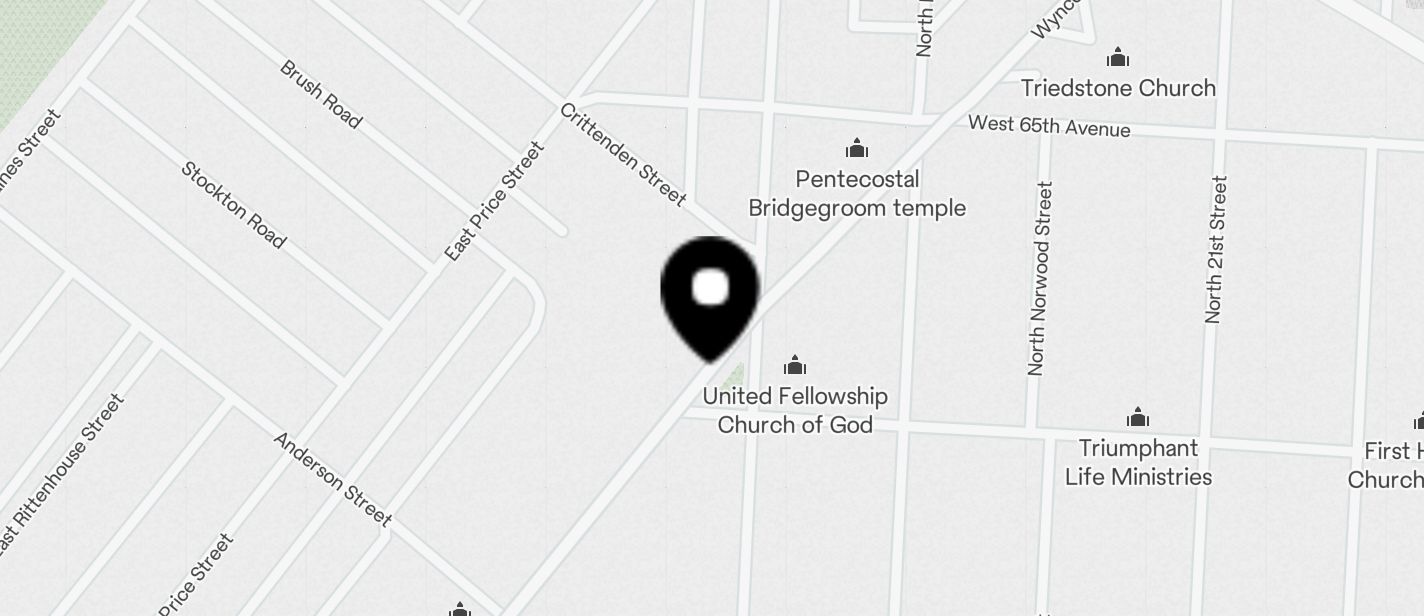Image resolution: width=1424 pixels, height=616 pixels.
Task: Open Triumphant Life Ministries place marker
Action: coord(1137,418)
